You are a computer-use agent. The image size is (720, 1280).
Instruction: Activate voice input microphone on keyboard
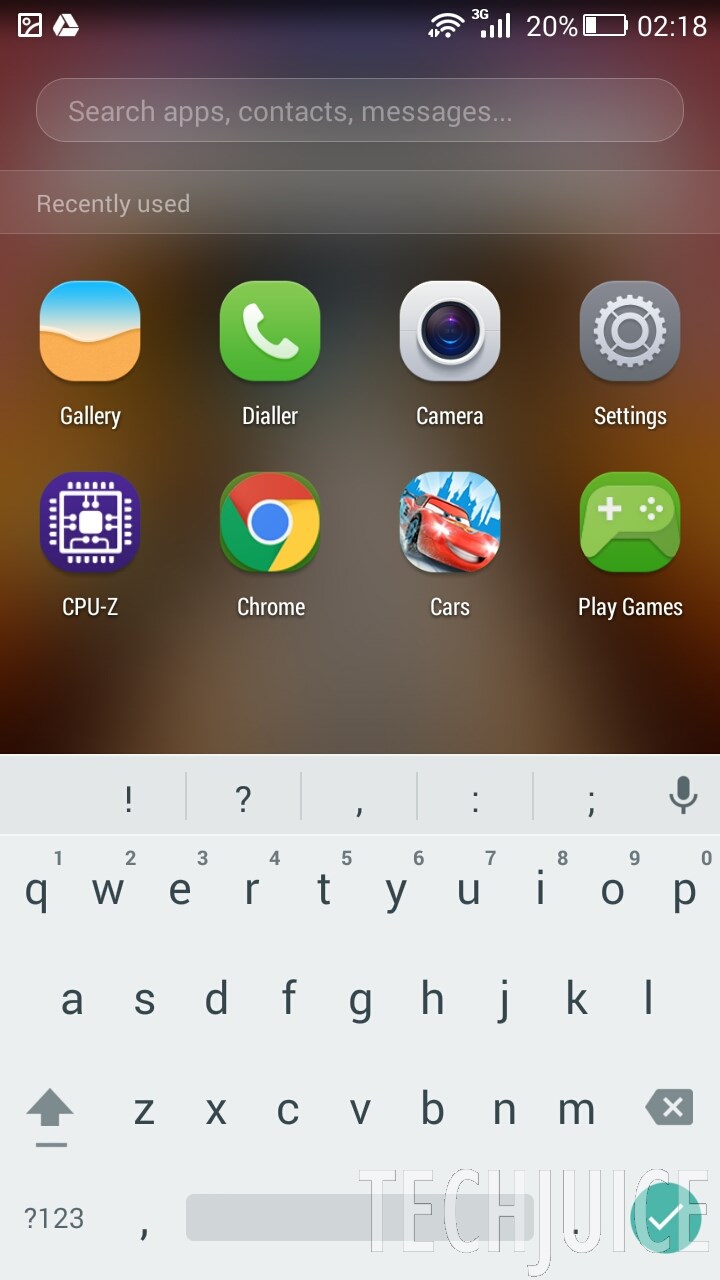point(683,797)
